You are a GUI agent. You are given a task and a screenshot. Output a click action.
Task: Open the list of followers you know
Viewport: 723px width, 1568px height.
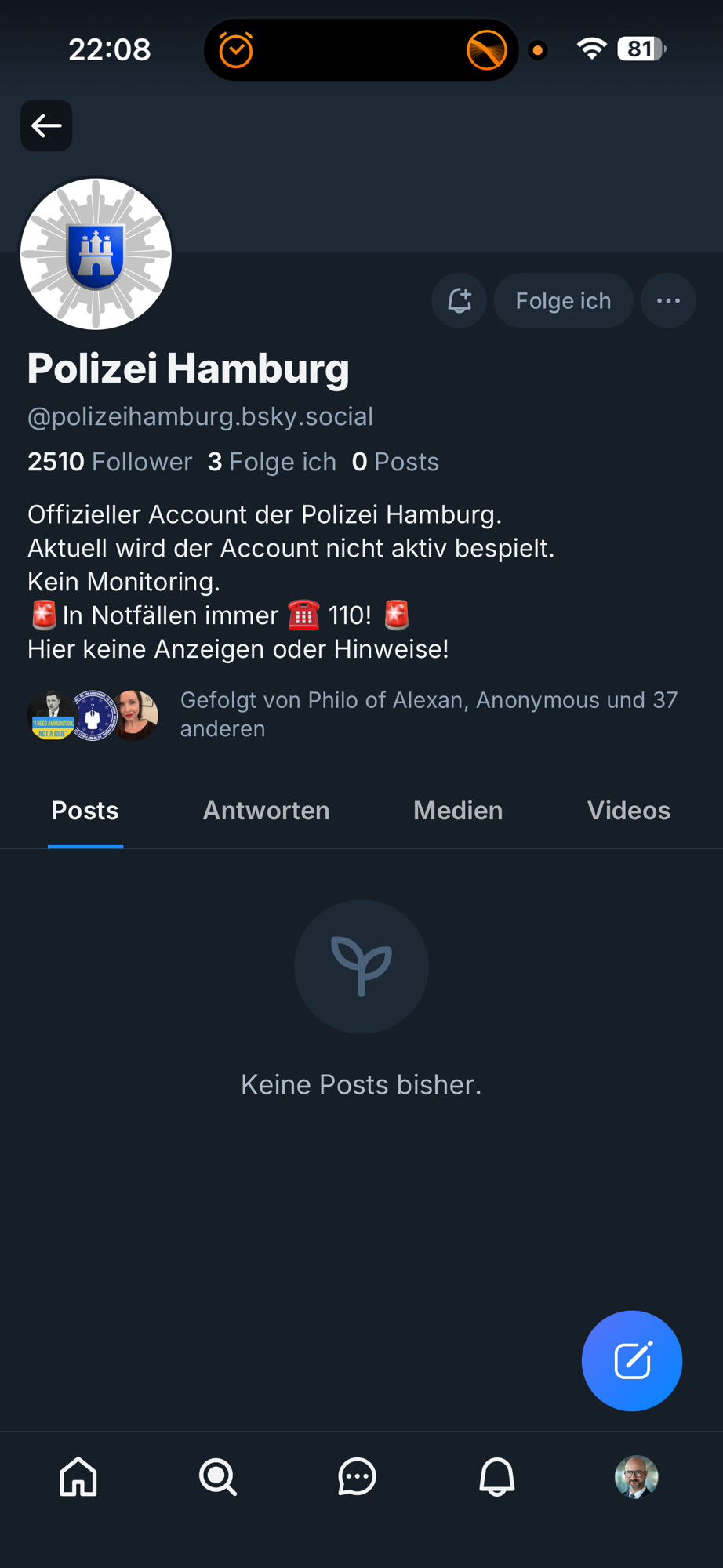353,714
